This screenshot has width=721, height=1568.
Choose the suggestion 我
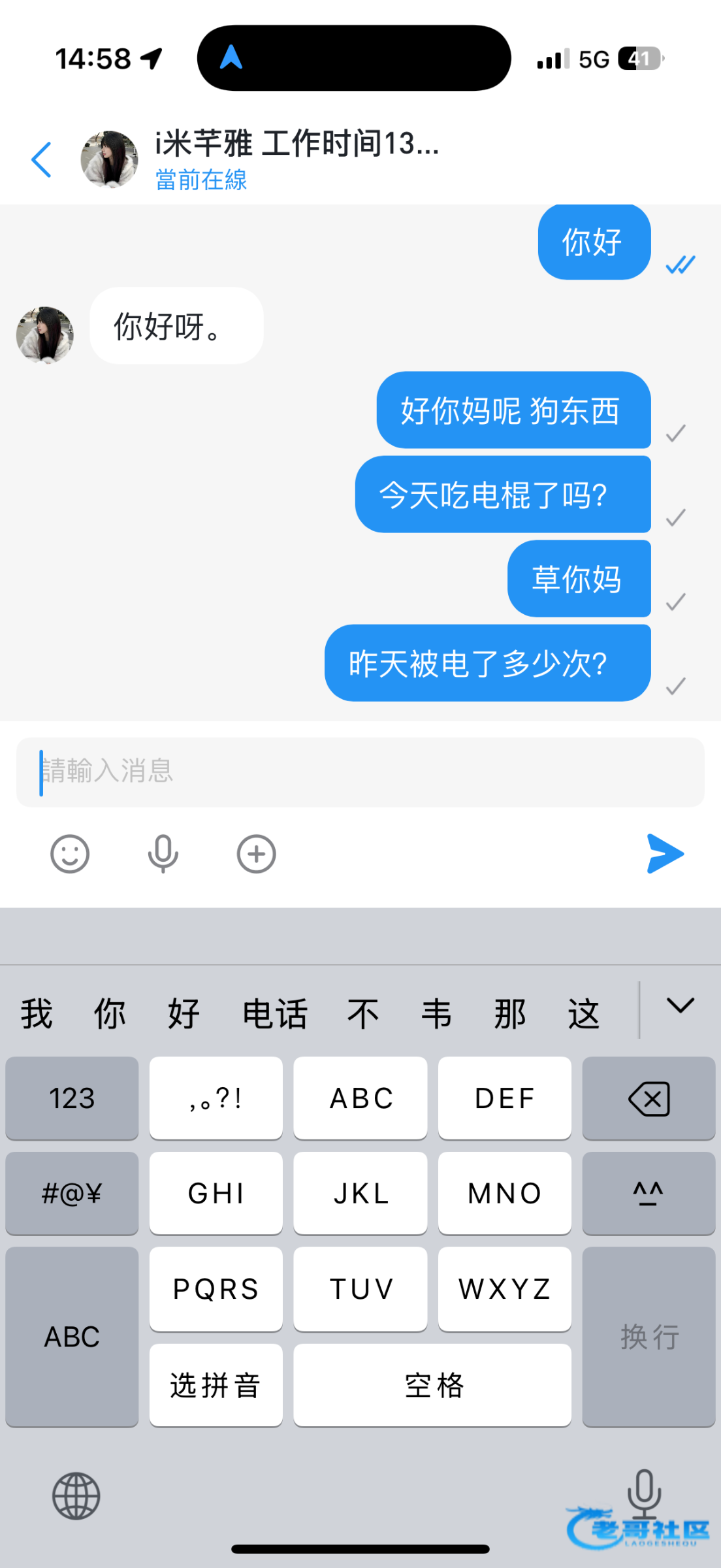pos(37,1014)
